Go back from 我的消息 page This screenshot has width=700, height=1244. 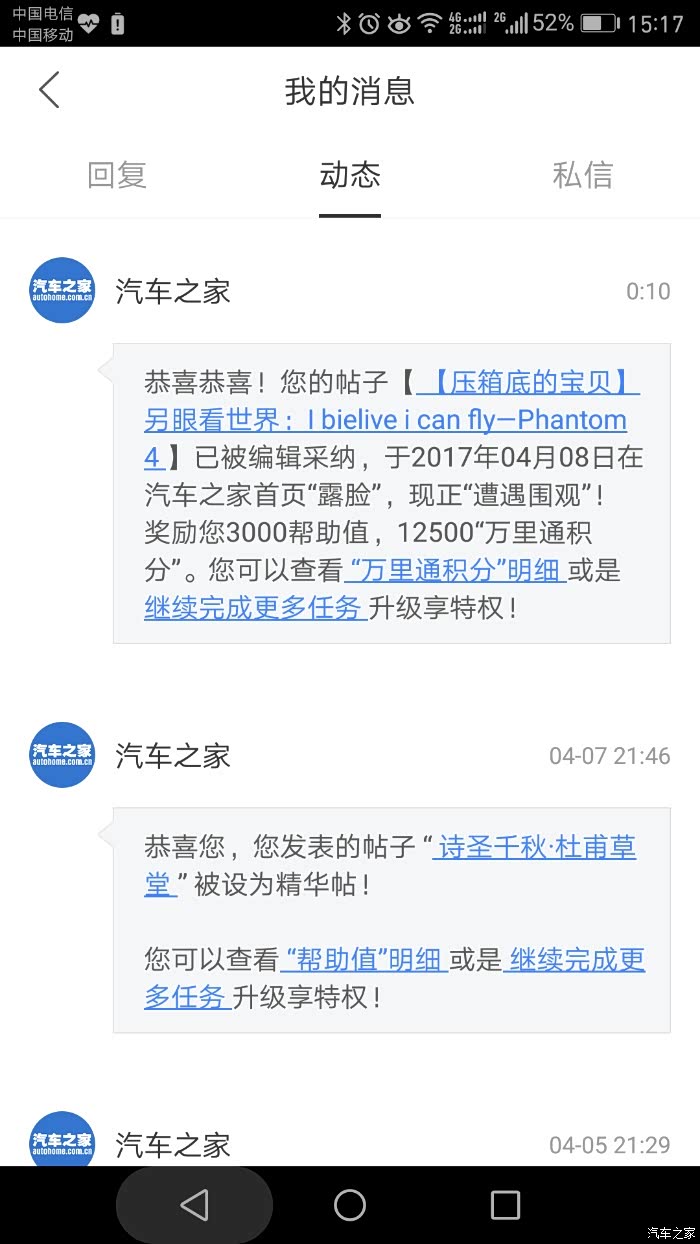pyautogui.click(x=49, y=90)
